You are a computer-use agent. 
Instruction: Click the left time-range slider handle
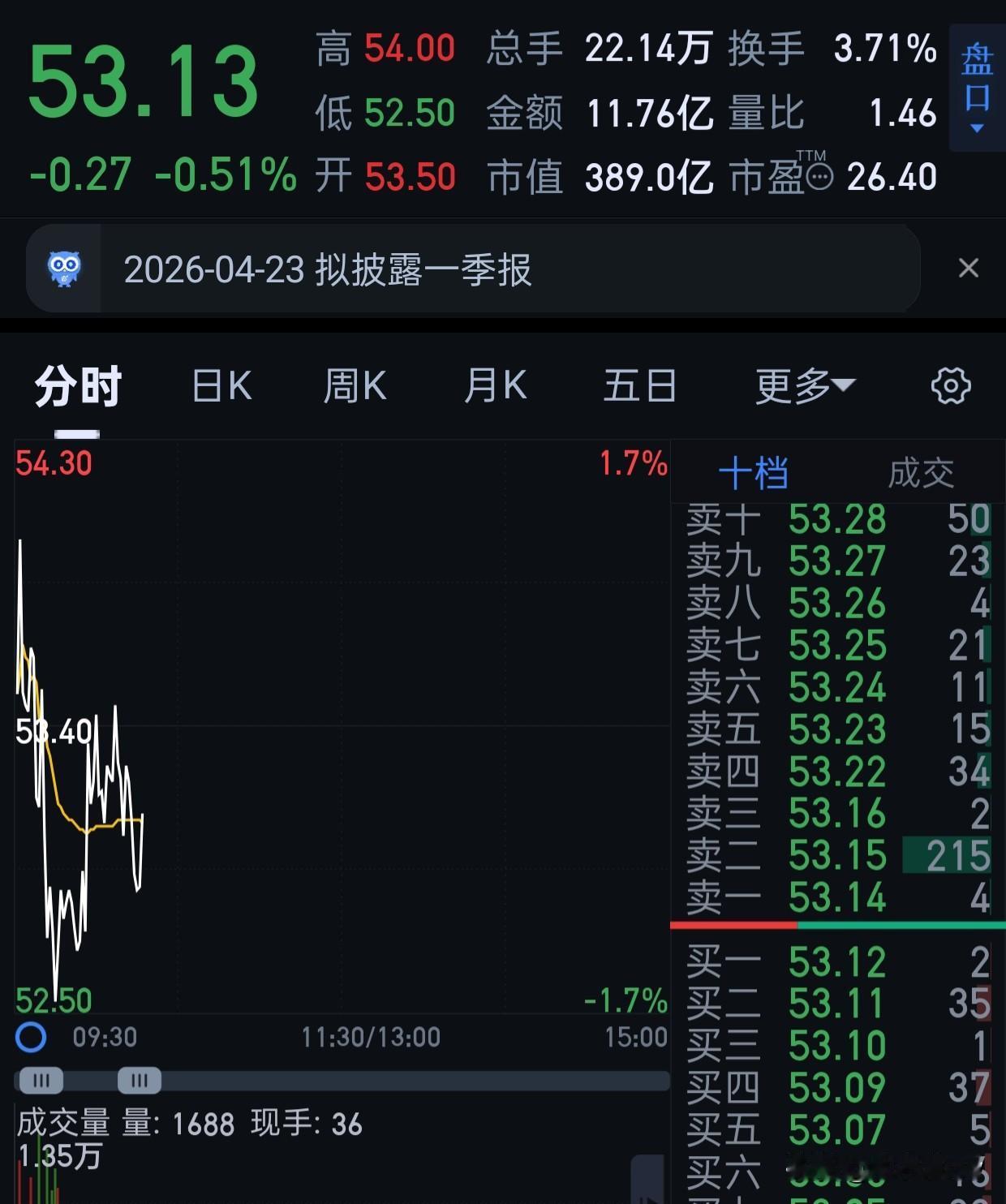coord(41,1081)
